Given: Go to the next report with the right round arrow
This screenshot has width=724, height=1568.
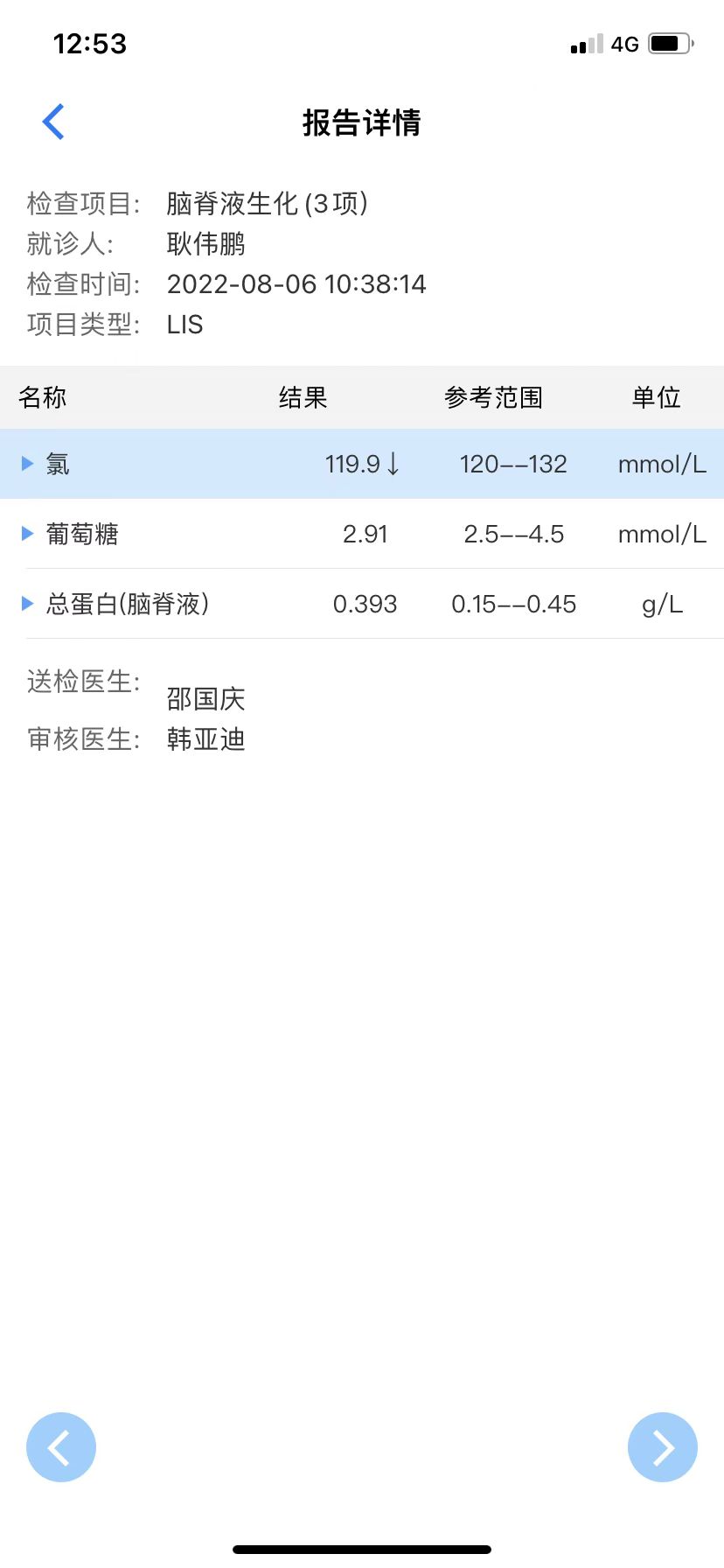Looking at the screenshot, I should pos(662,1447).
